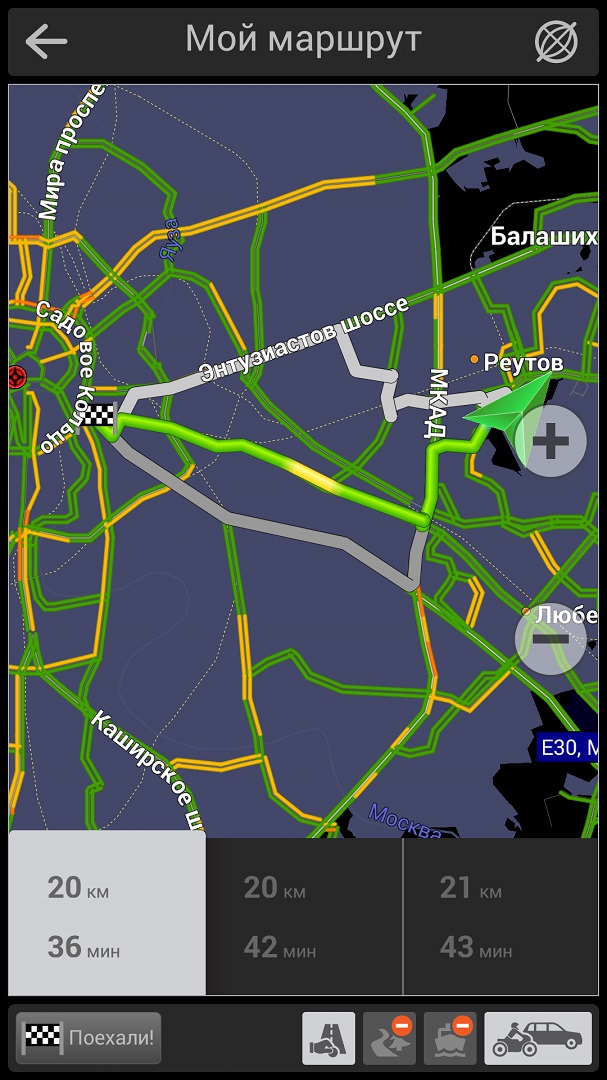
Task: Start navigation with Поехали! button
Action: click(89, 1038)
